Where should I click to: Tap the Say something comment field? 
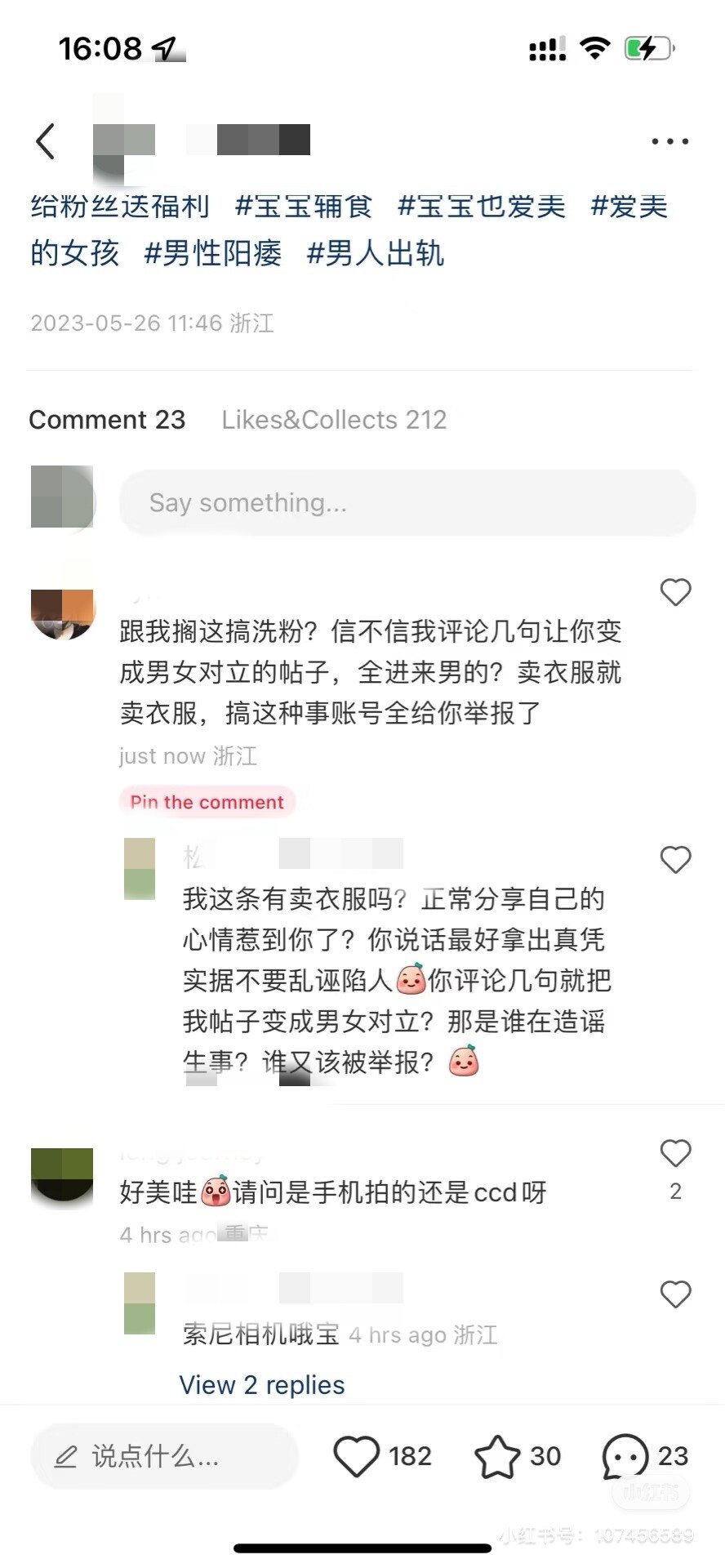407,502
